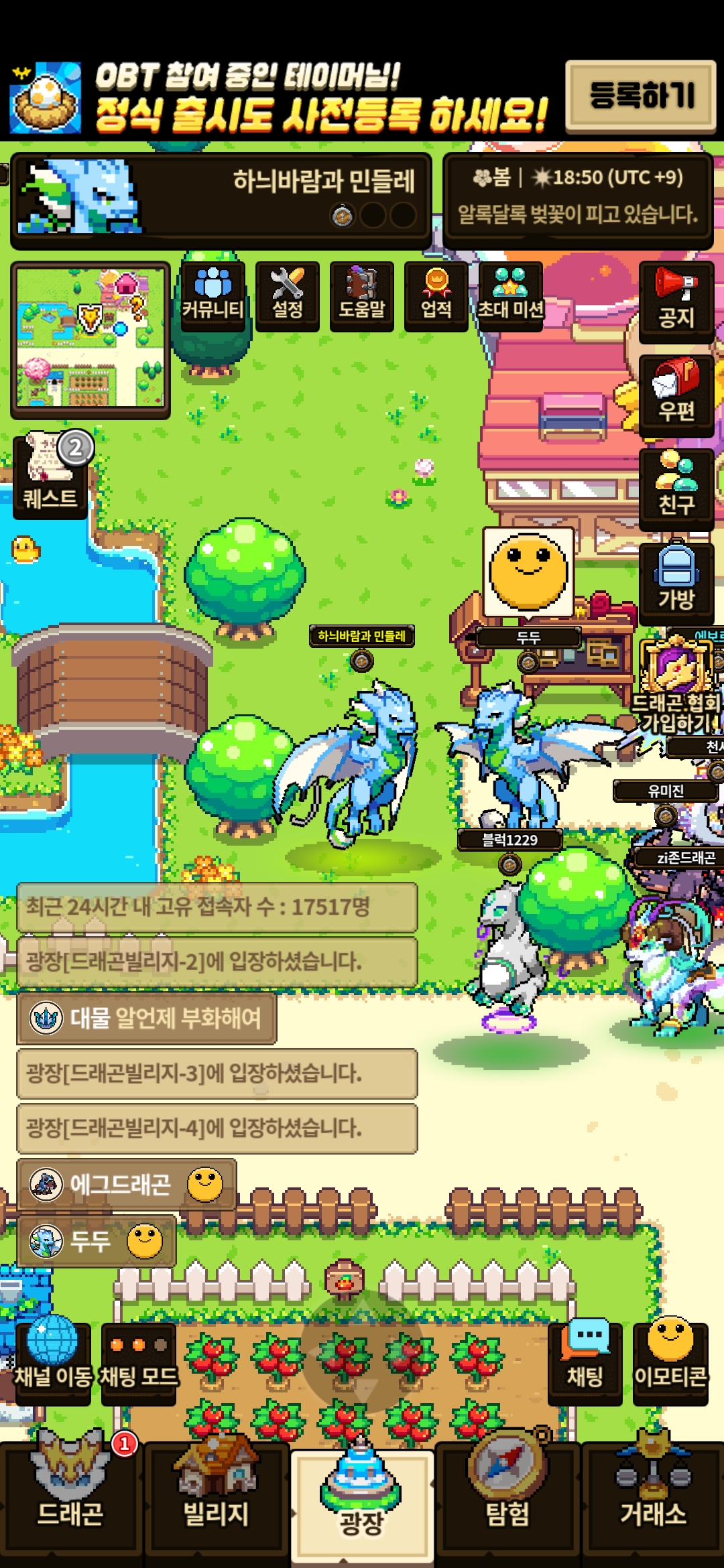Open the 친구 friends list
The height and width of the screenshot is (1568, 724).
676,489
